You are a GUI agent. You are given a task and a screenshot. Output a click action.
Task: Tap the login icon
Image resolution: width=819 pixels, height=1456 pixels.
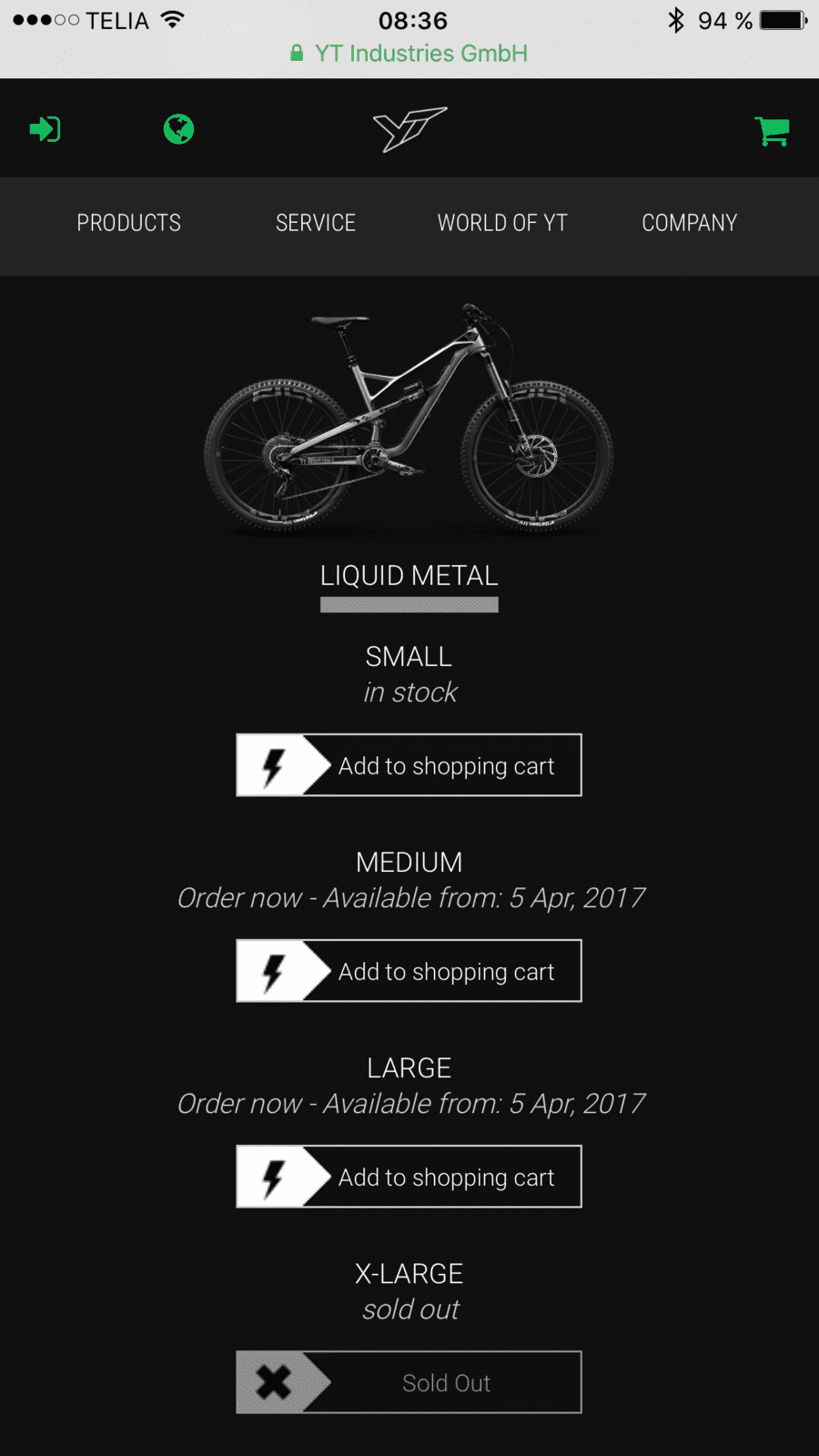tap(45, 129)
